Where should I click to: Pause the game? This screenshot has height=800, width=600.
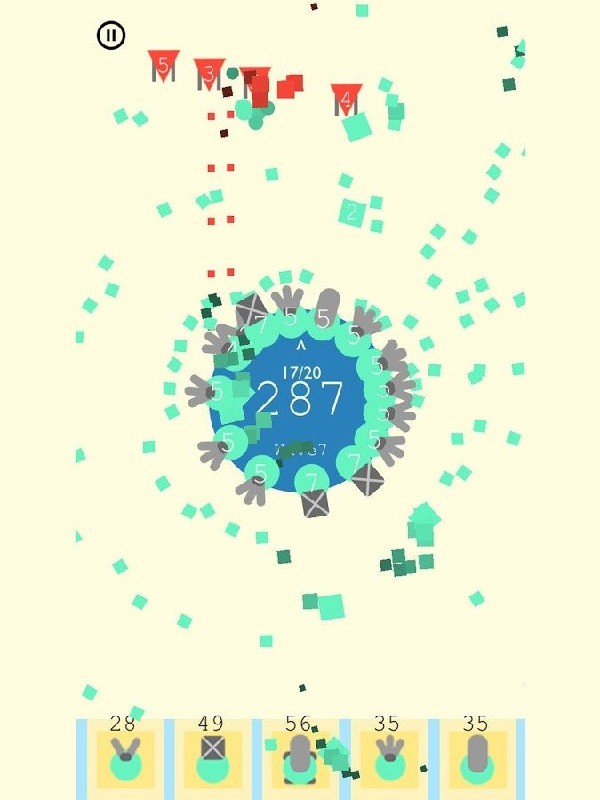pos(111,36)
